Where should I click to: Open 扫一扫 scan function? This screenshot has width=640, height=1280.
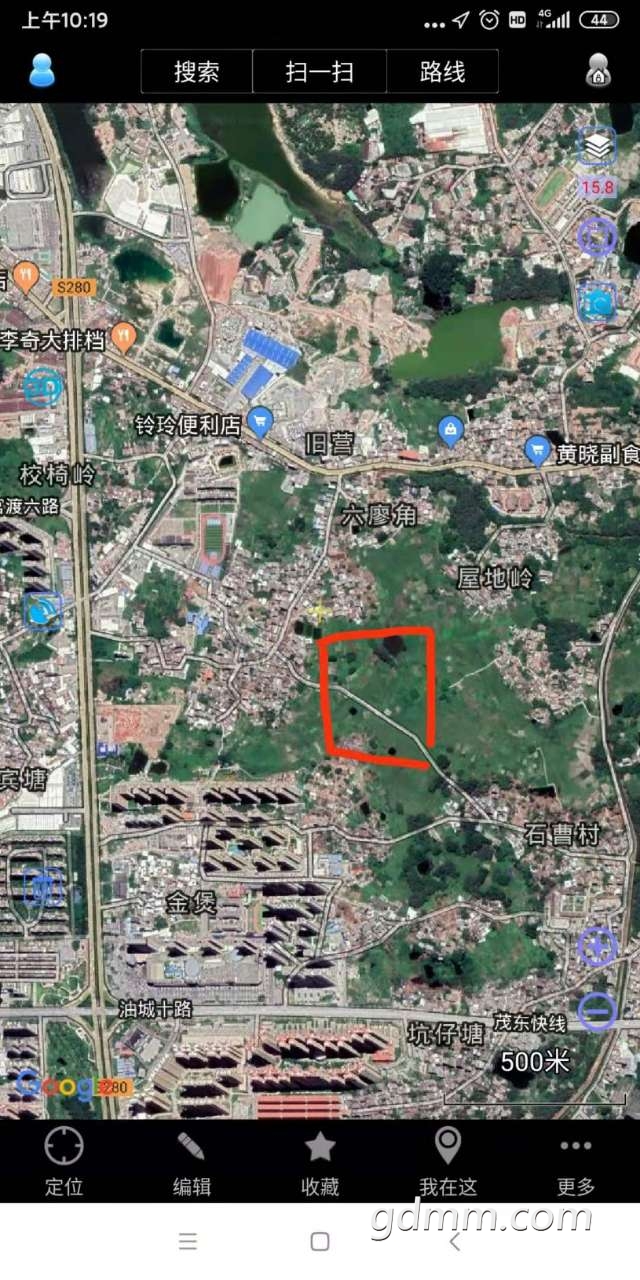click(x=320, y=72)
